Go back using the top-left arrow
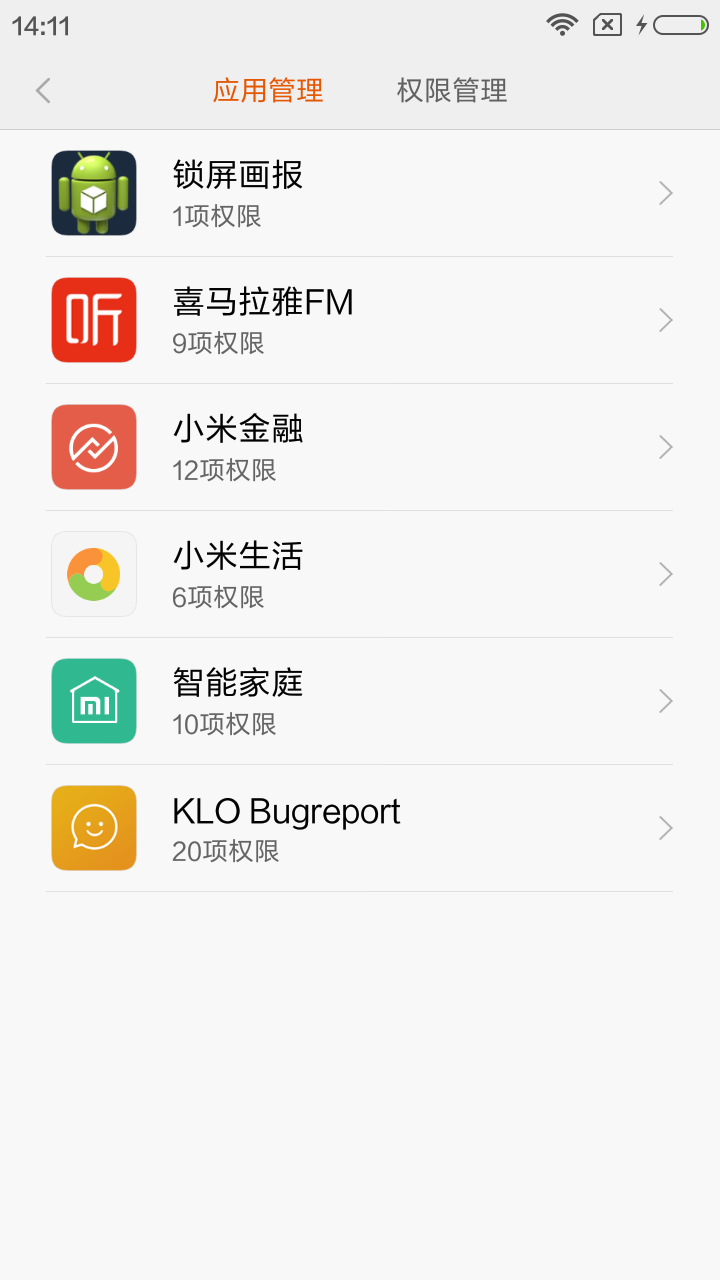The width and height of the screenshot is (720, 1280). pos(43,91)
